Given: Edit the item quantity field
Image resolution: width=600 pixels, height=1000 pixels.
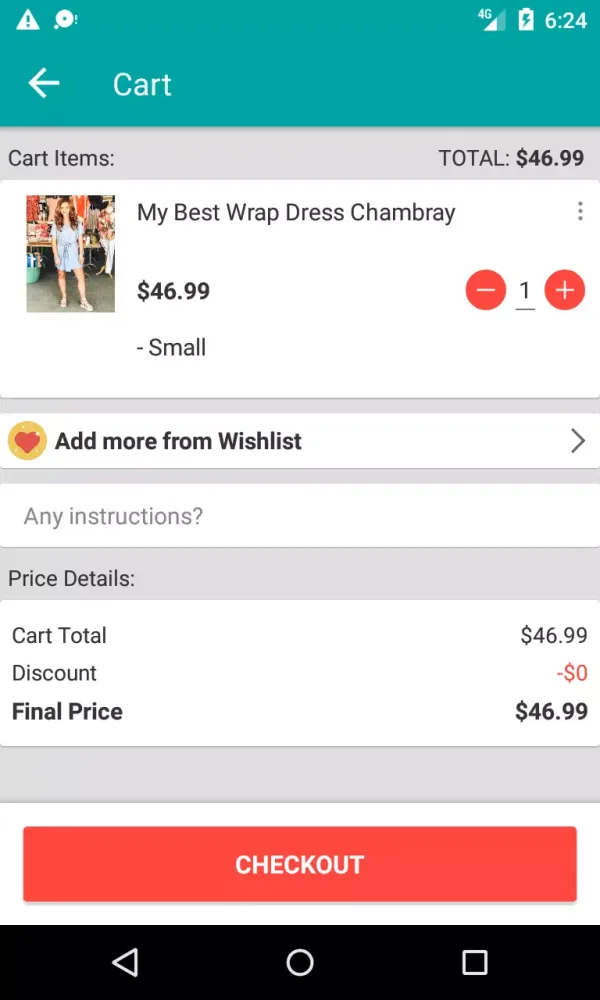Looking at the screenshot, I should tap(525, 292).
